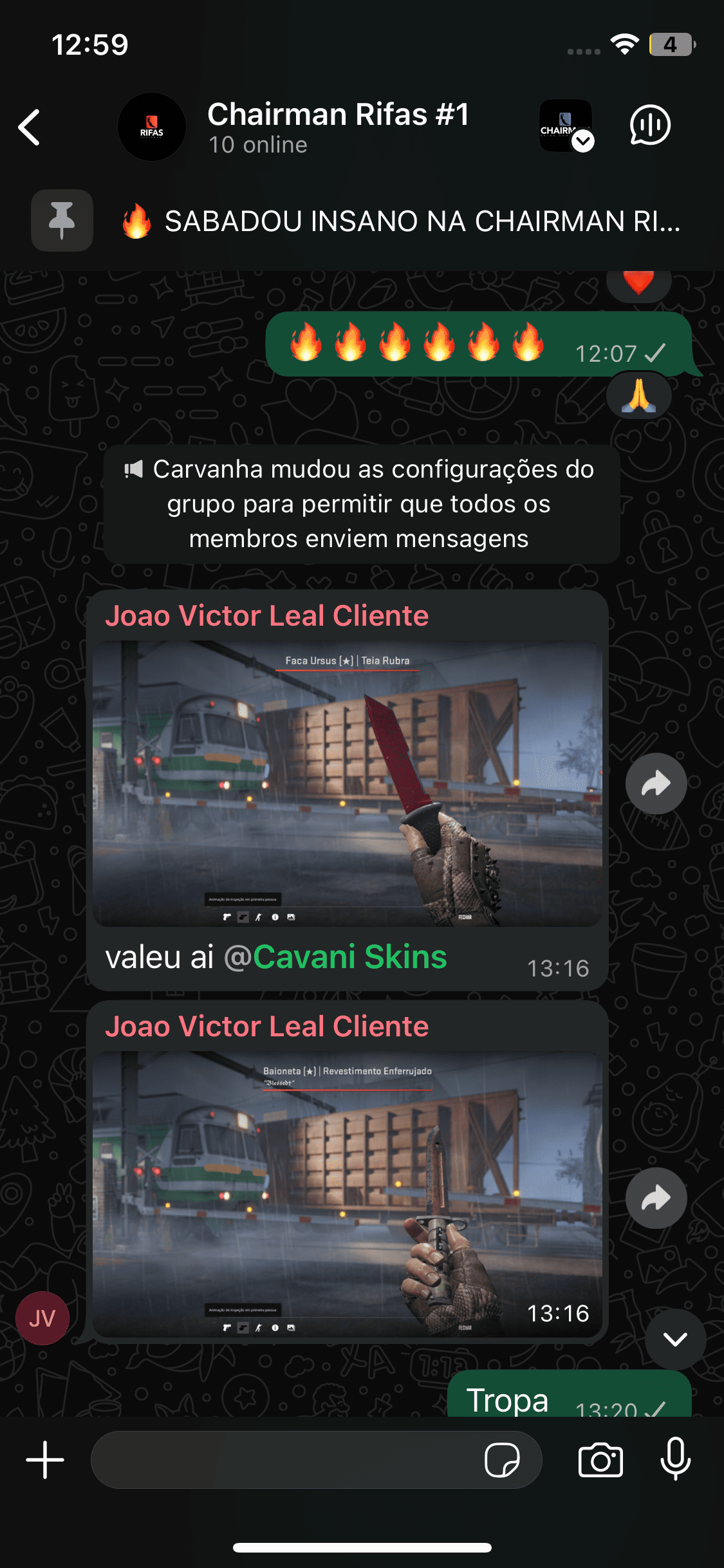
Task: Open the Chairman community switcher icon
Action: pos(566,126)
